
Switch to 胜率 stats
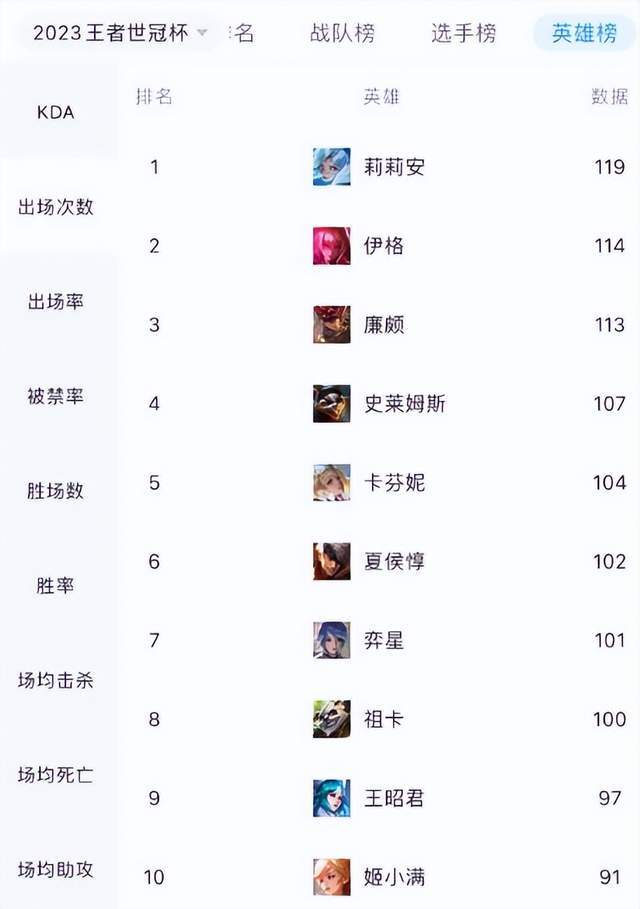click(x=56, y=585)
